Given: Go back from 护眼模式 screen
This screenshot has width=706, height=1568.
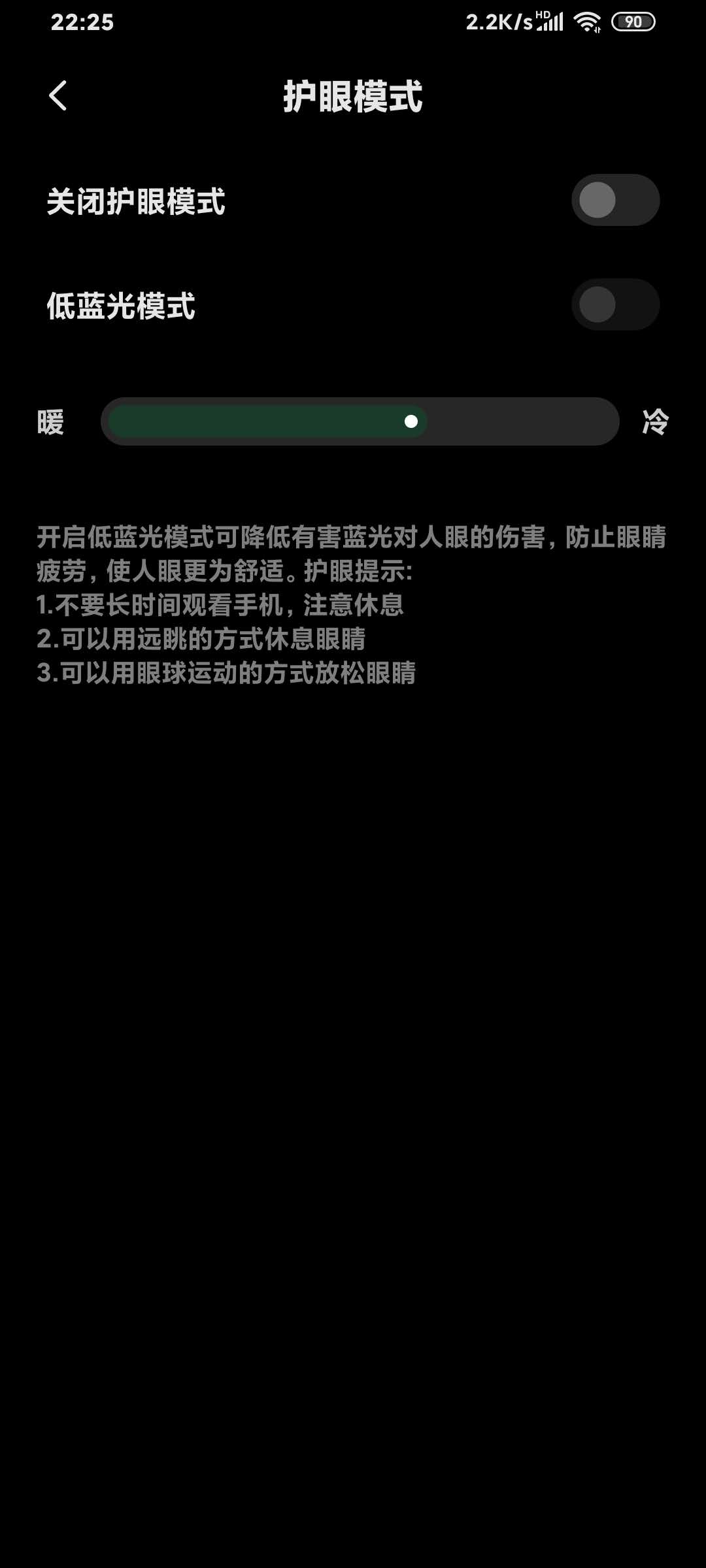Looking at the screenshot, I should [x=58, y=96].
